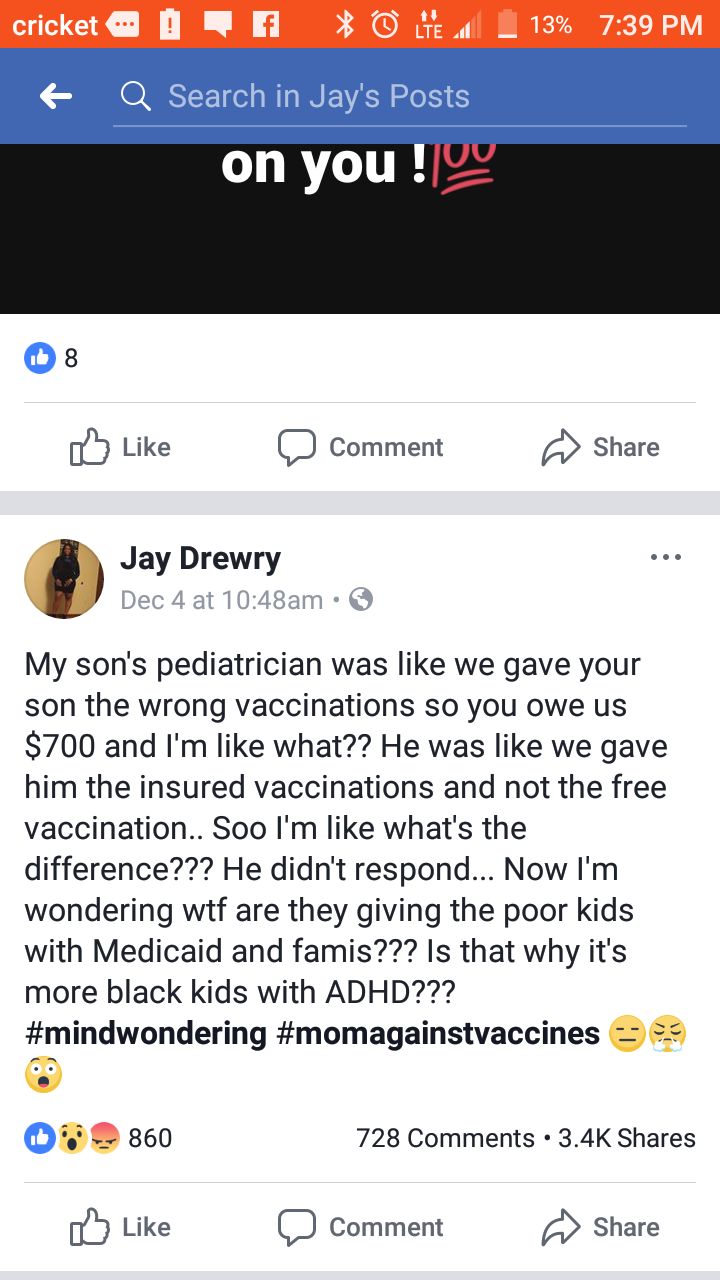Share the vaccination post
The width and height of the screenshot is (720, 1280).
click(x=600, y=1227)
